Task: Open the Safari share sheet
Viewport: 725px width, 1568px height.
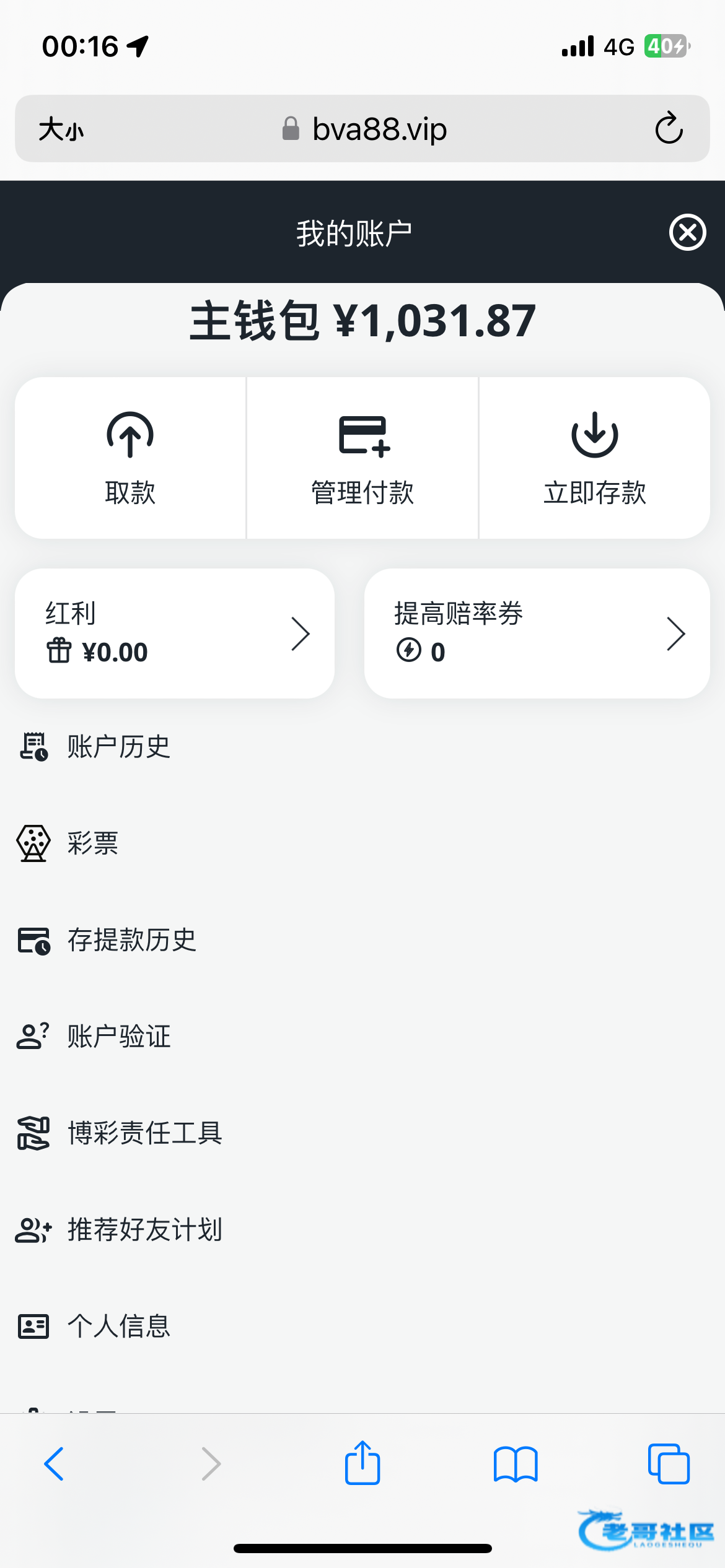Action: click(362, 1463)
